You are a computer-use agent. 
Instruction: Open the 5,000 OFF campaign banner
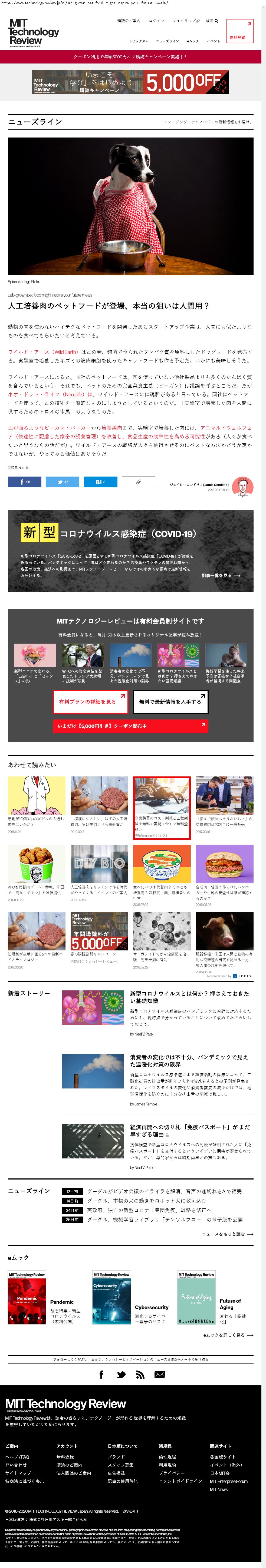coord(130,82)
